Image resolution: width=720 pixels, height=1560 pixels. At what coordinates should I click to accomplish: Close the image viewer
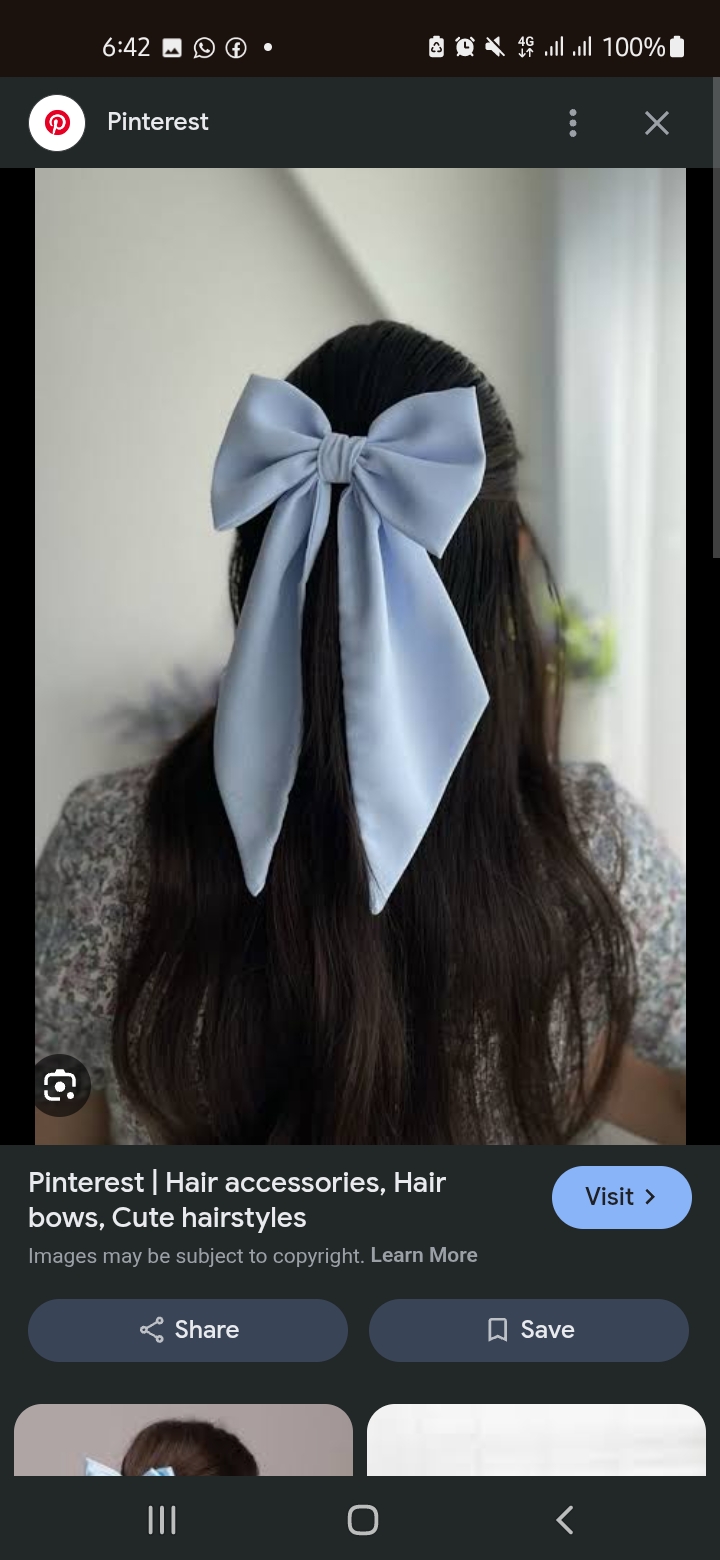tap(656, 123)
